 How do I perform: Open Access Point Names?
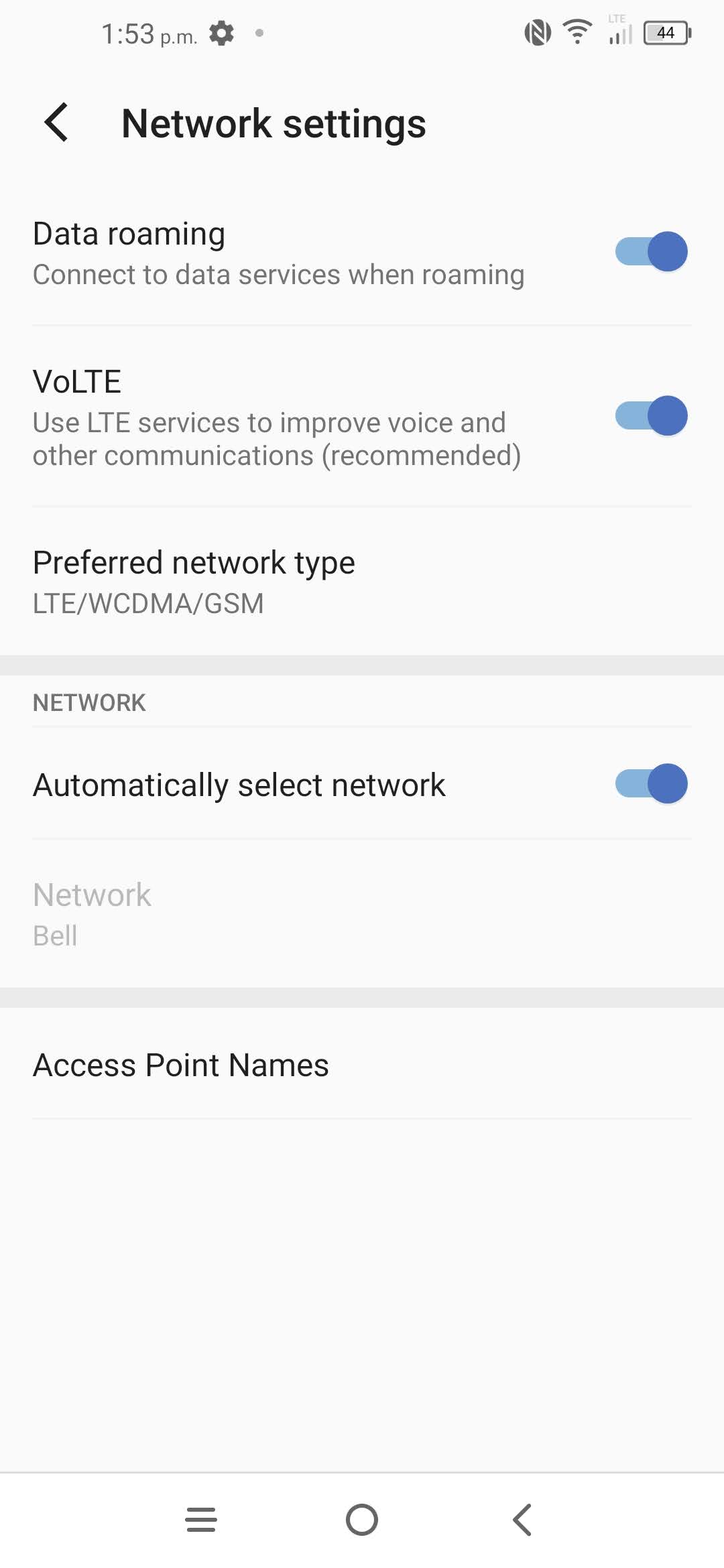(x=181, y=1065)
